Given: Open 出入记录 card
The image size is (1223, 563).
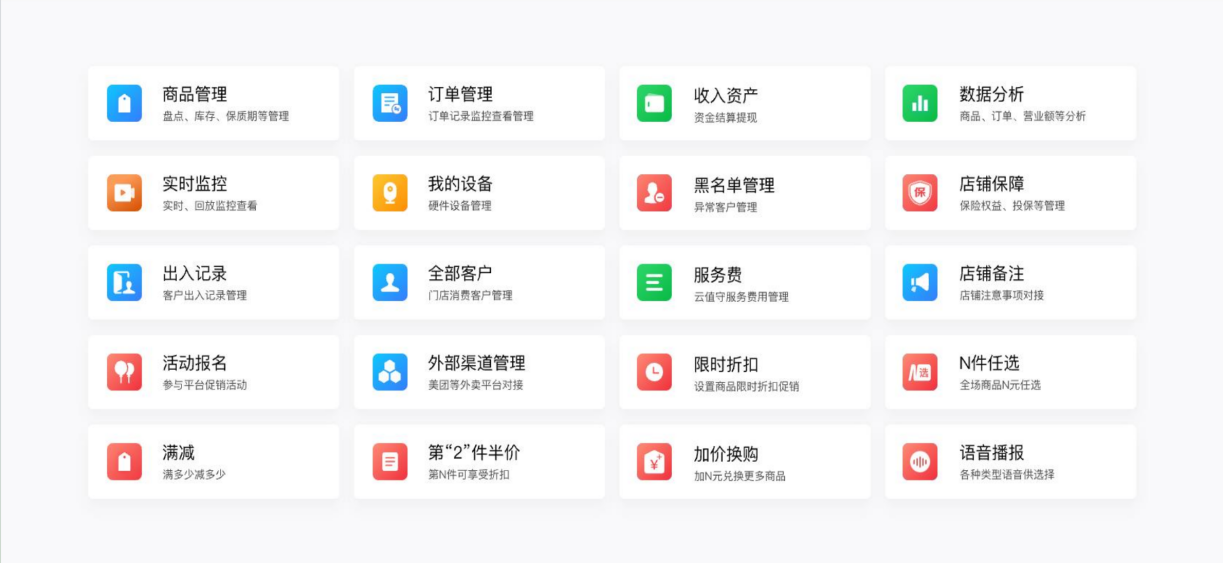Looking at the screenshot, I should pyautogui.click(x=213, y=282).
